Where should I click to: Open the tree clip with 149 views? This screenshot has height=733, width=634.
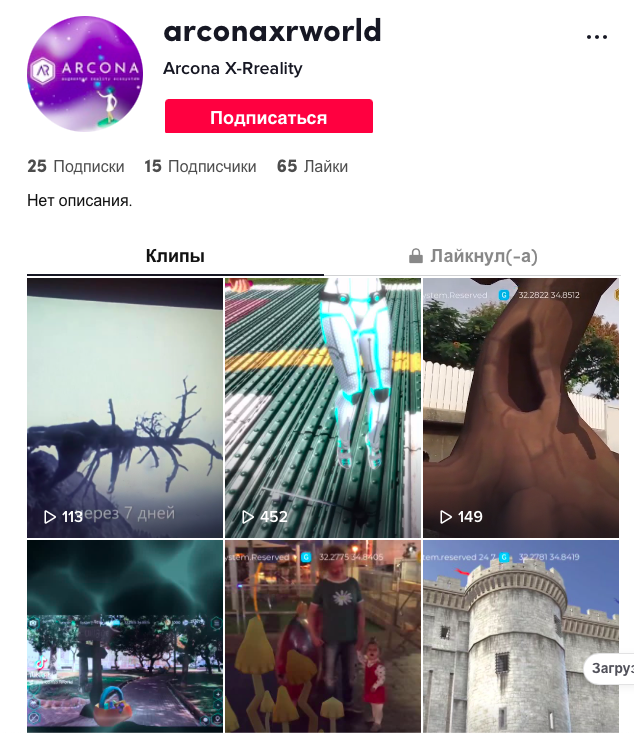tap(520, 408)
